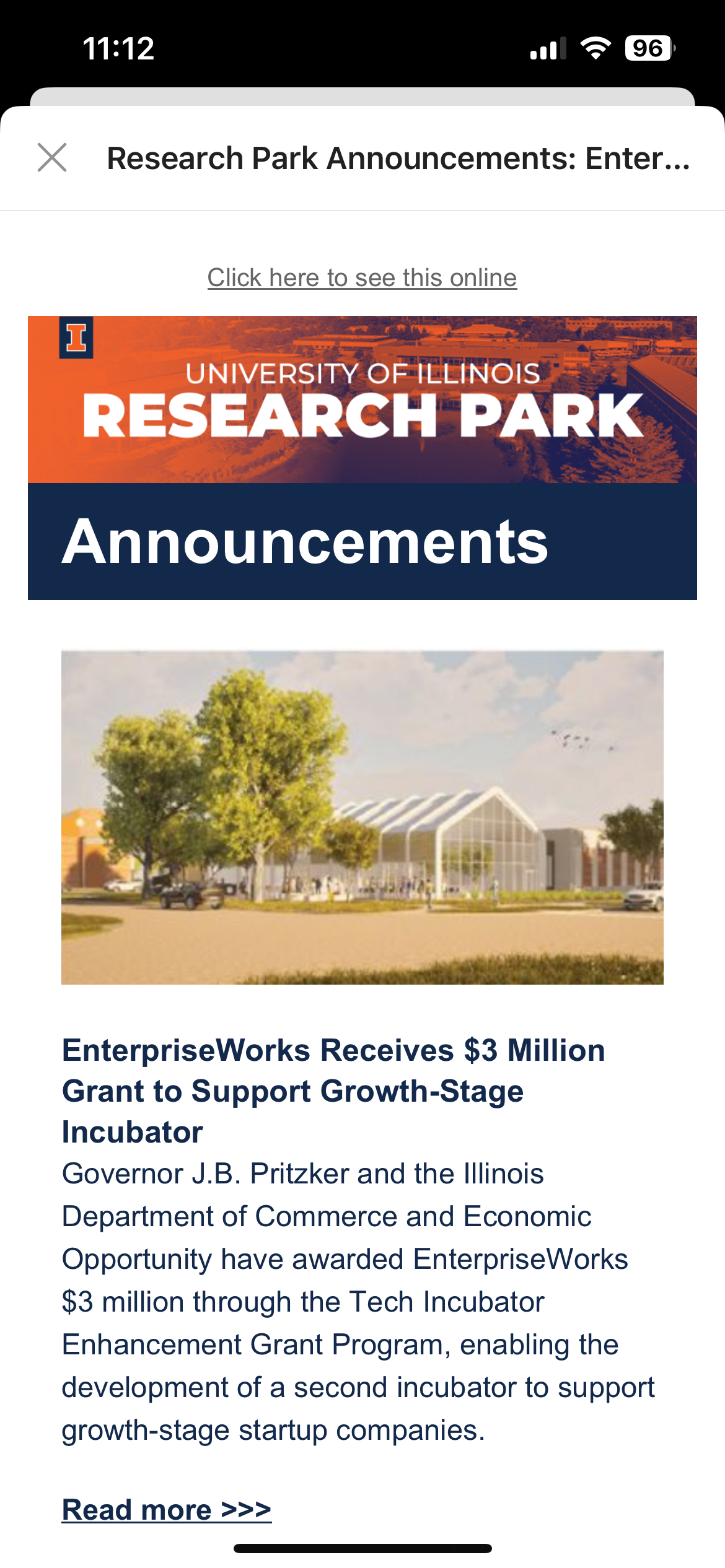Viewport: 725px width, 1568px height.
Task: Open 'Click here to see this online' link
Action: (x=362, y=278)
